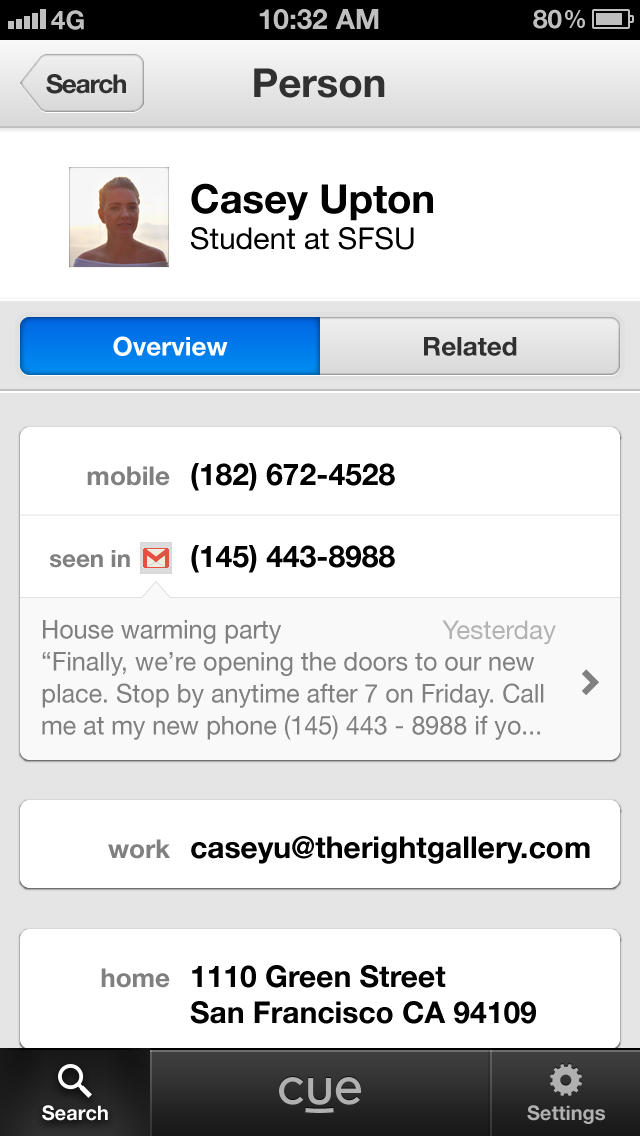Switch to the Related tab

click(x=469, y=347)
